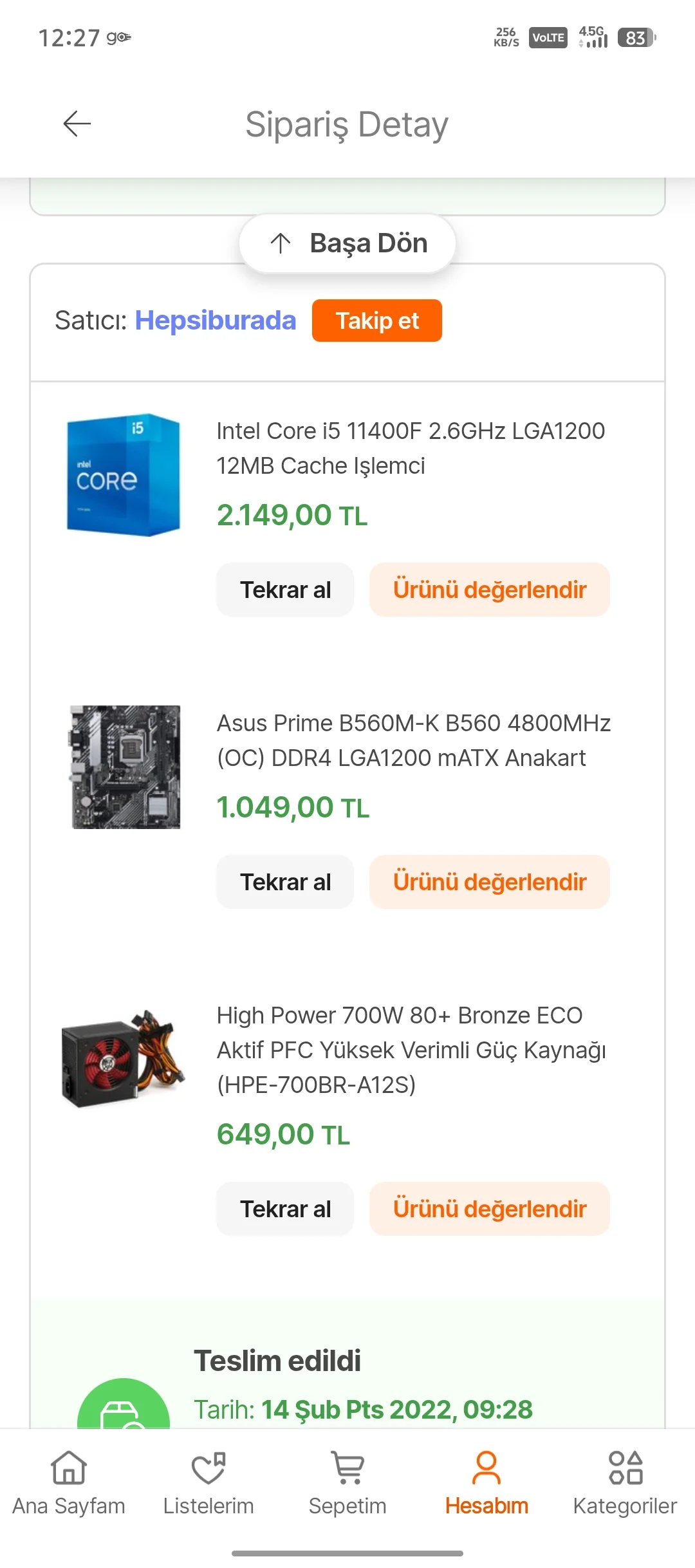Tap the Başa Dön button
The height and width of the screenshot is (1568, 695).
pyautogui.click(x=347, y=243)
